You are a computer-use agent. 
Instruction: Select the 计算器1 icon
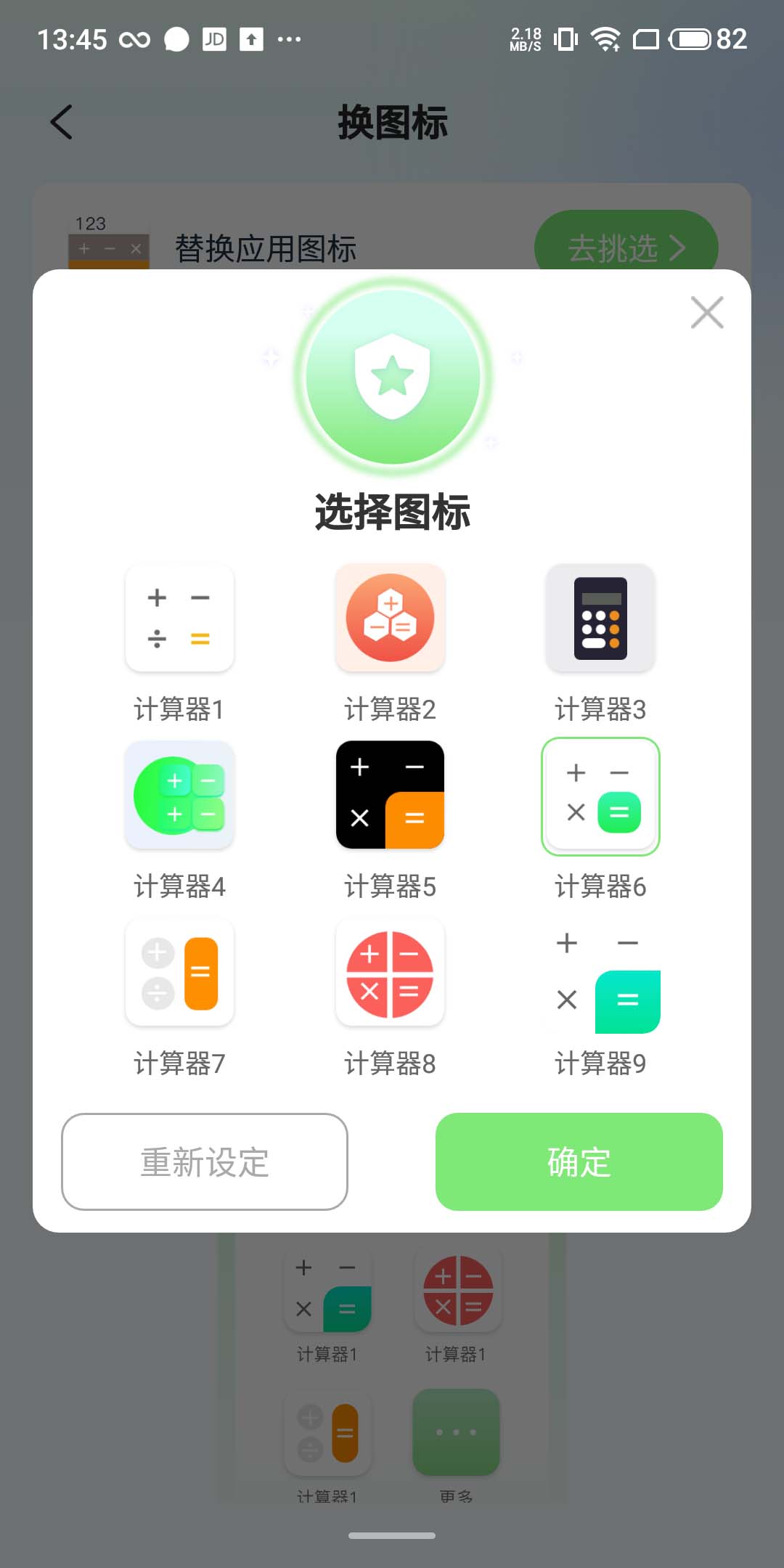click(179, 618)
